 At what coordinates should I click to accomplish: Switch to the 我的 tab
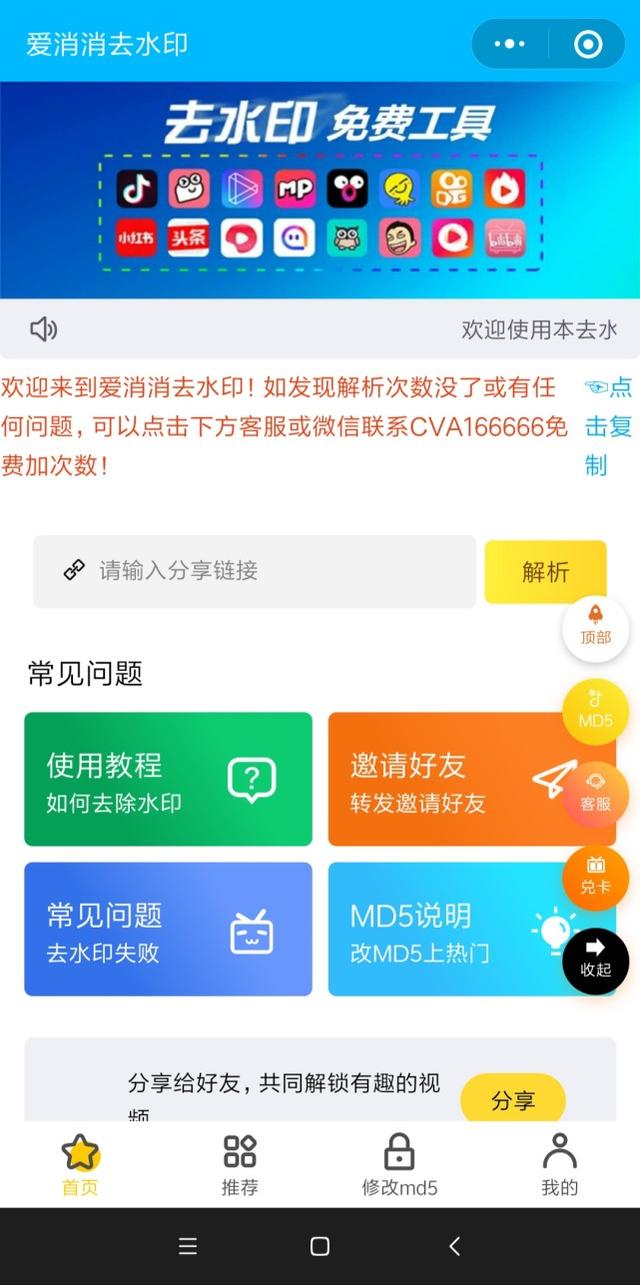[560, 1165]
